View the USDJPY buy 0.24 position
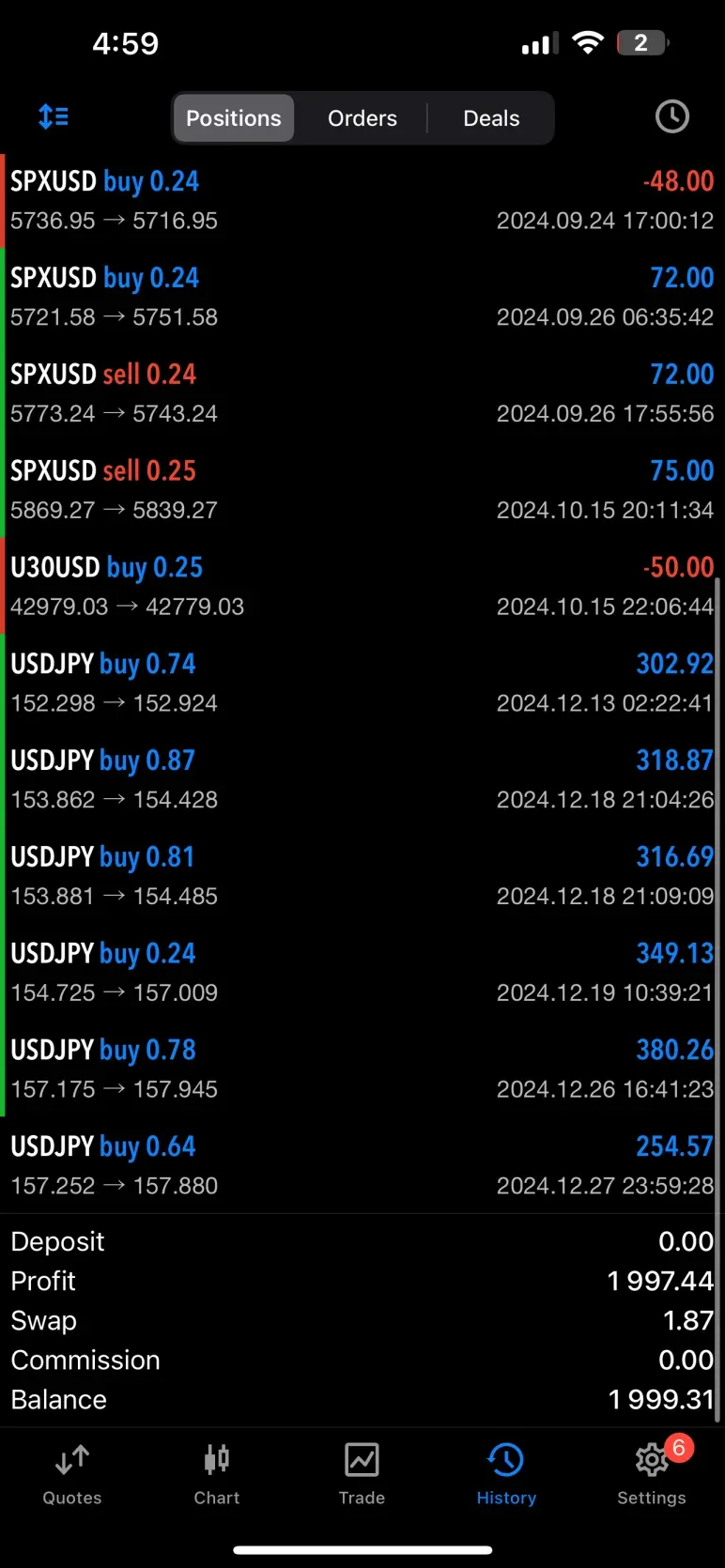Viewport: 725px width, 1568px height. point(362,972)
